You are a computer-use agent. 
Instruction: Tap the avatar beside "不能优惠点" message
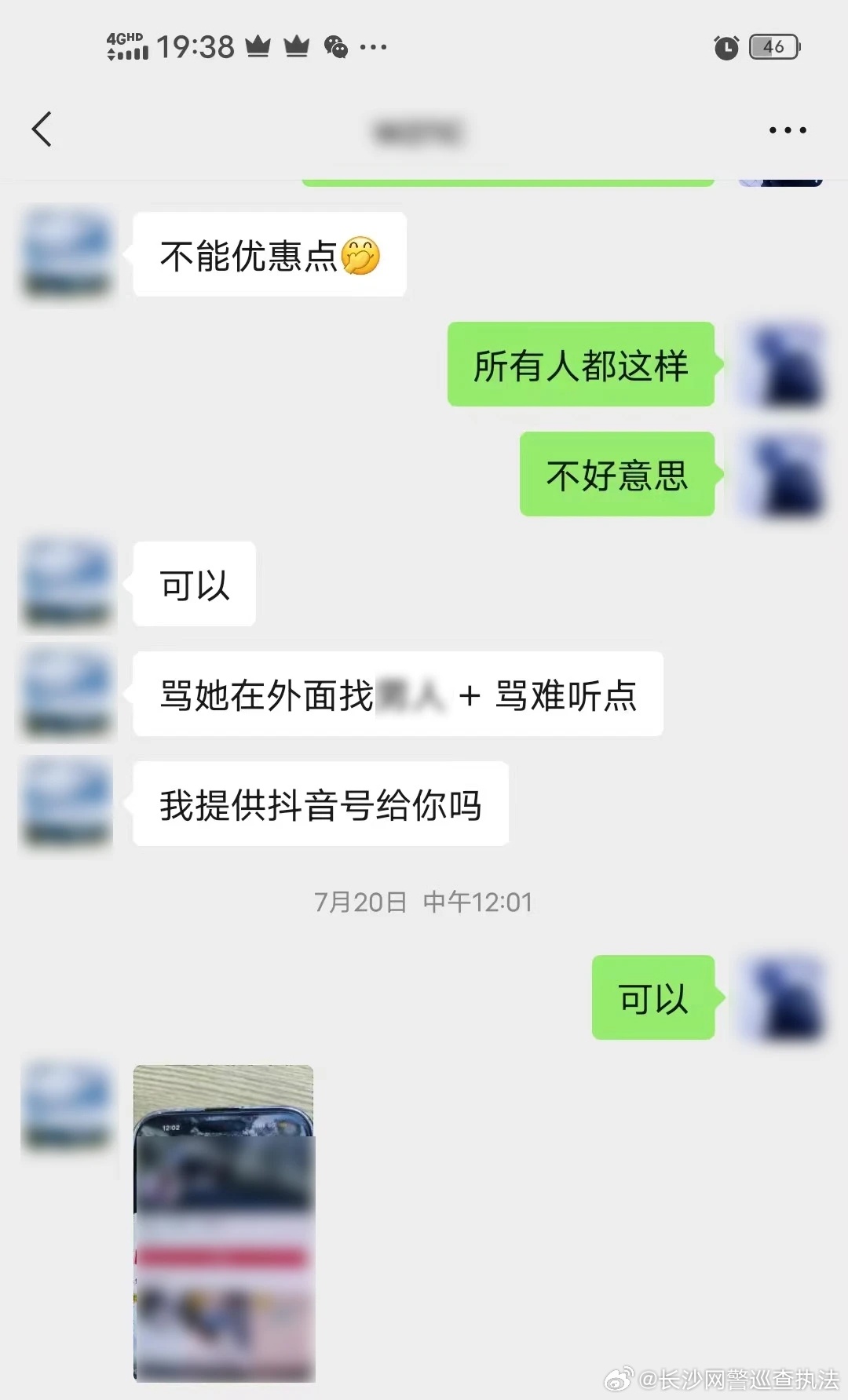67,254
